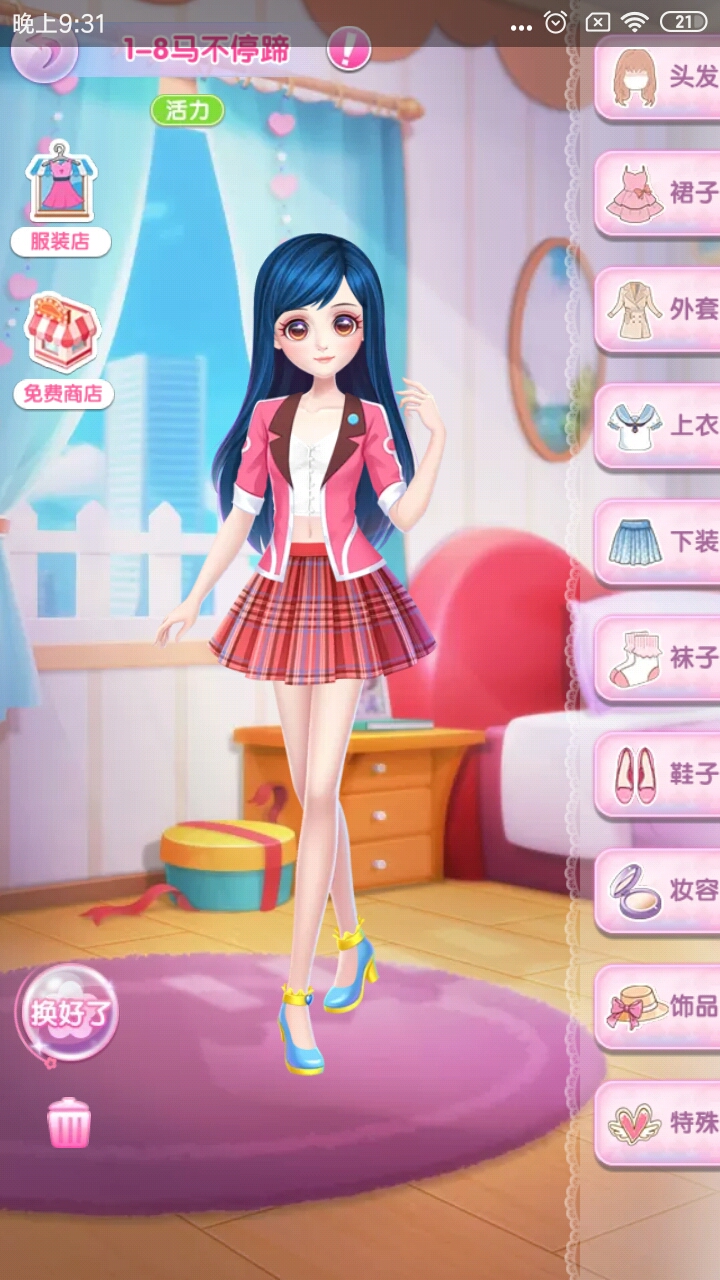Open the 服装店 clothing store
This screenshot has height=1280, width=720.
pos(61,197)
